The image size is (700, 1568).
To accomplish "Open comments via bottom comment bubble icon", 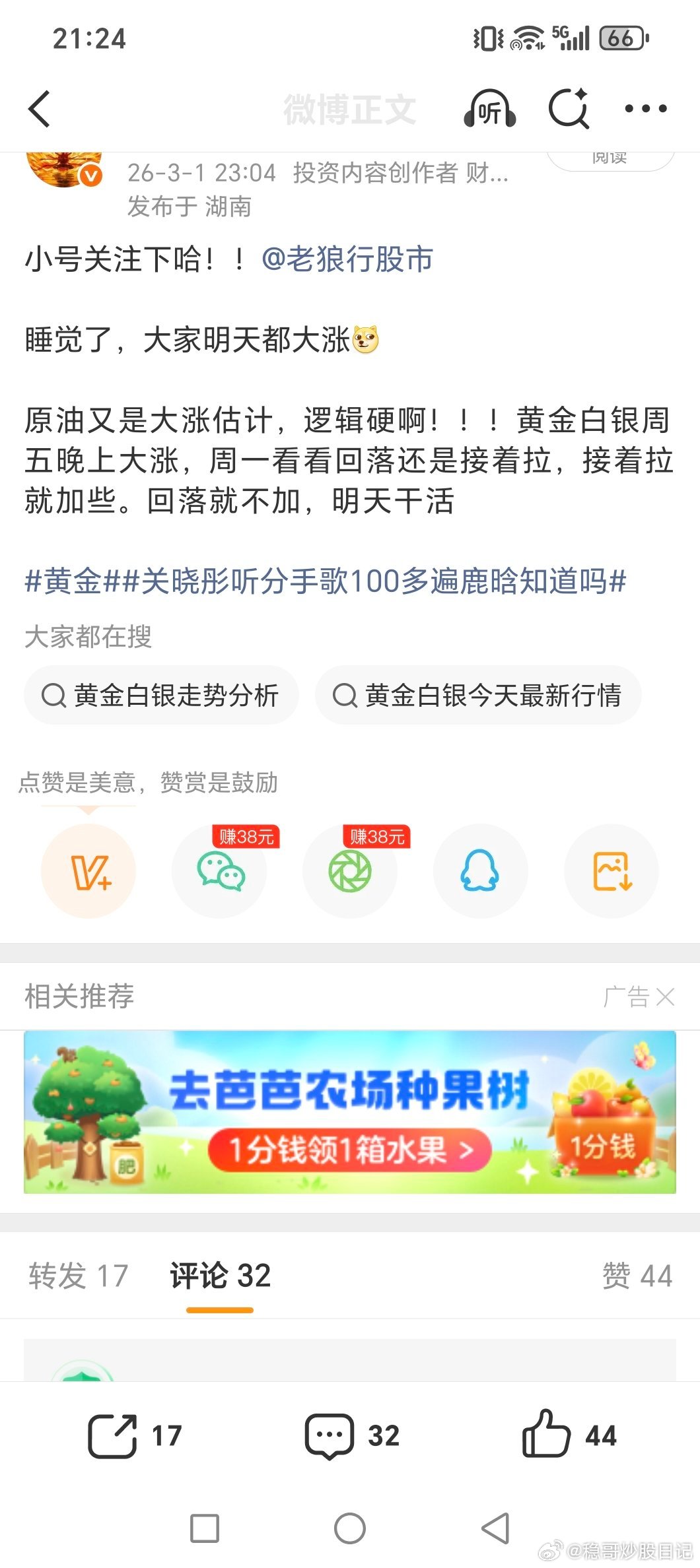I will point(328,1434).
